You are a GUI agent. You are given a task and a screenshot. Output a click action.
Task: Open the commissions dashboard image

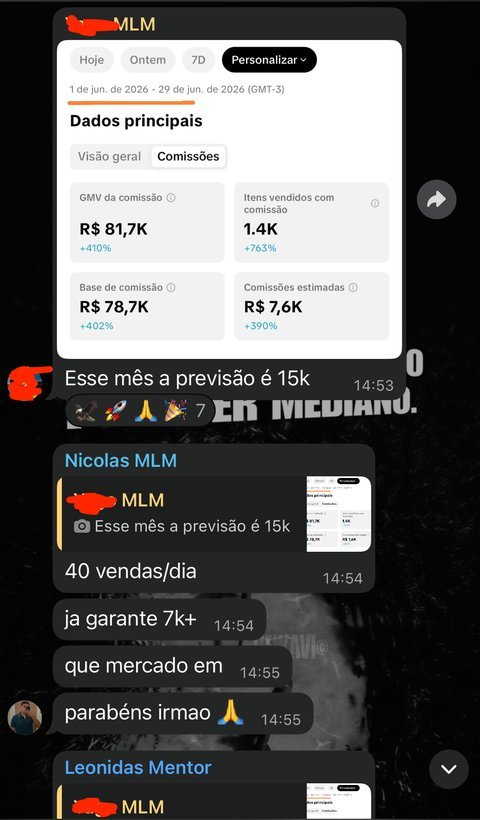click(230, 199)
